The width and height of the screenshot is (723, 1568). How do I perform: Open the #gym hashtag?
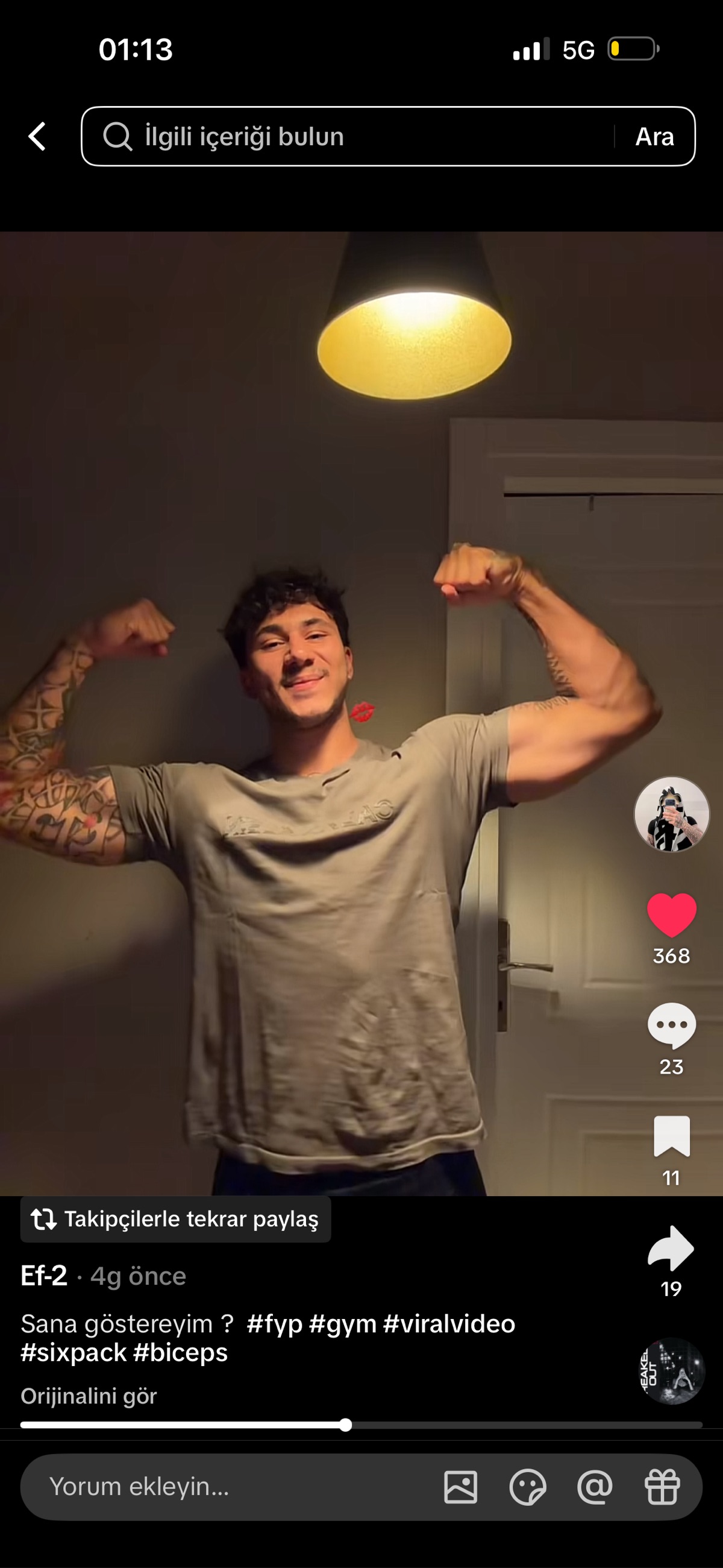click(343, 1324)
